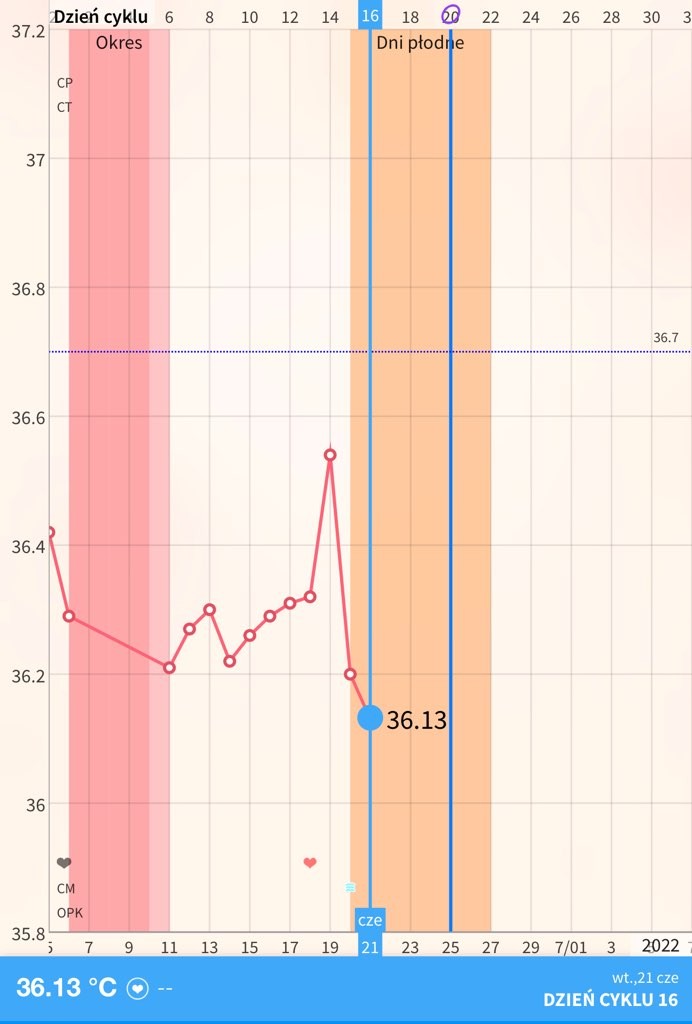Select the temperature point on cycle day 6

pyautogui.click(x=169, y=667)
